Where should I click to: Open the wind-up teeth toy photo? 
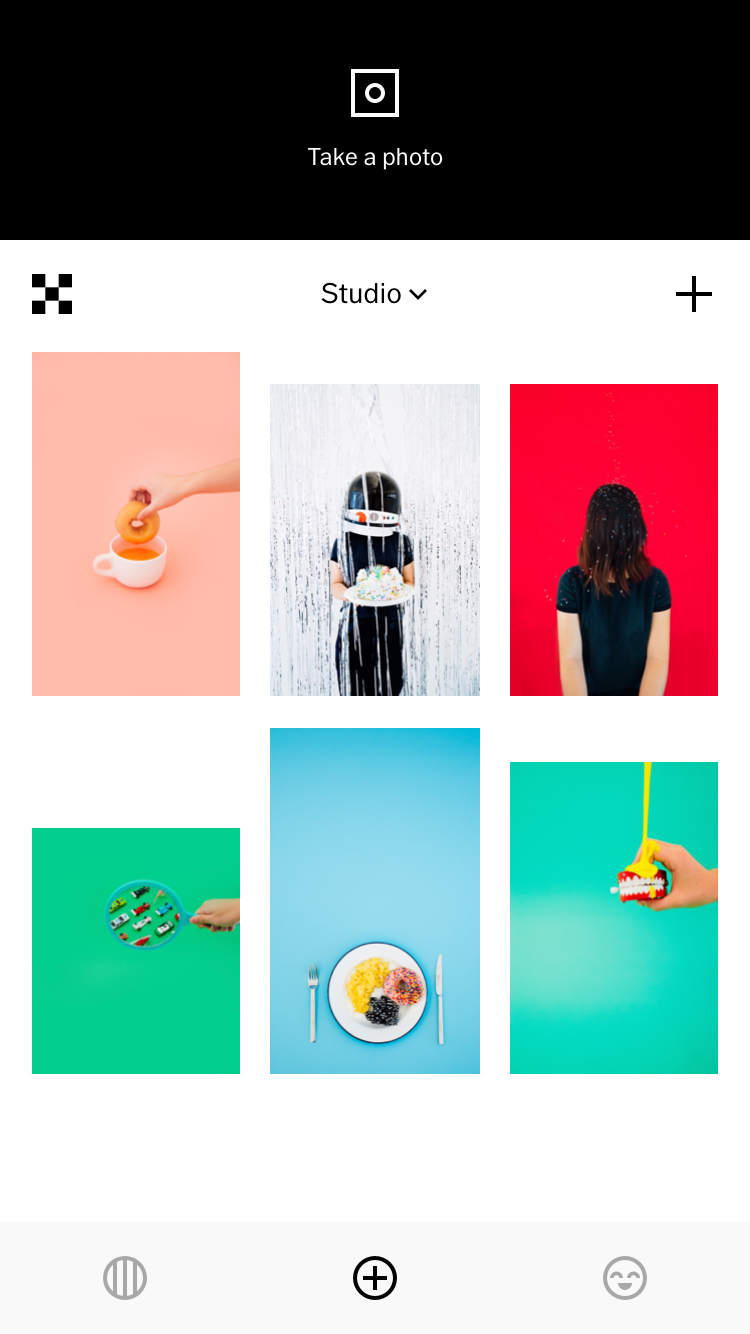coord(614,918)
